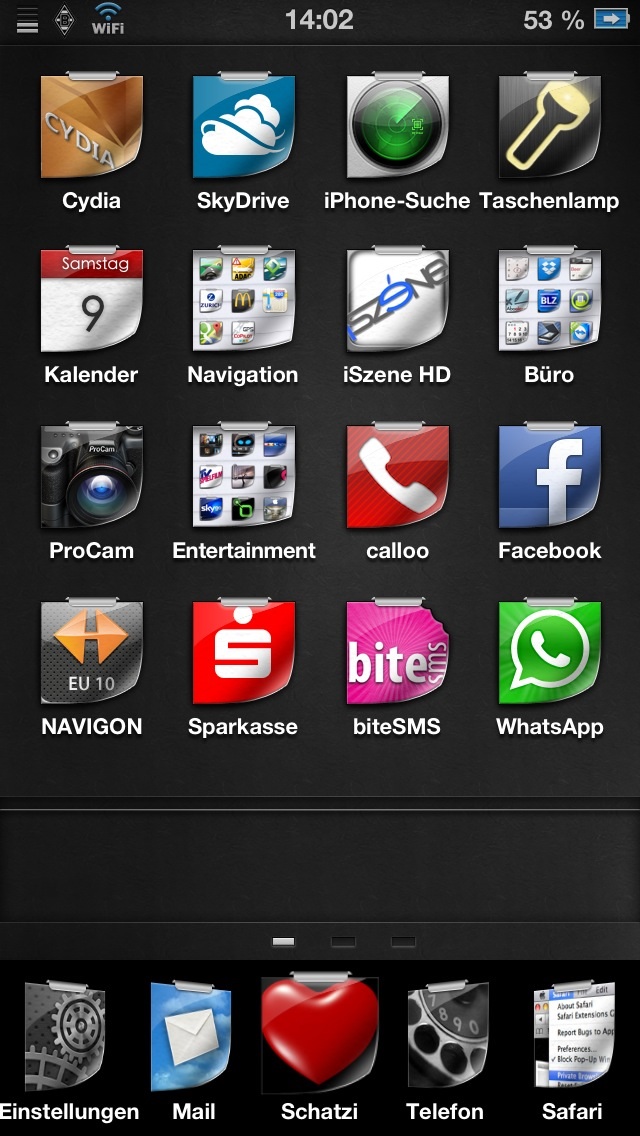Open WhatsApp
This screenshot has width=640, height=1136.
(x=549, y=655)
